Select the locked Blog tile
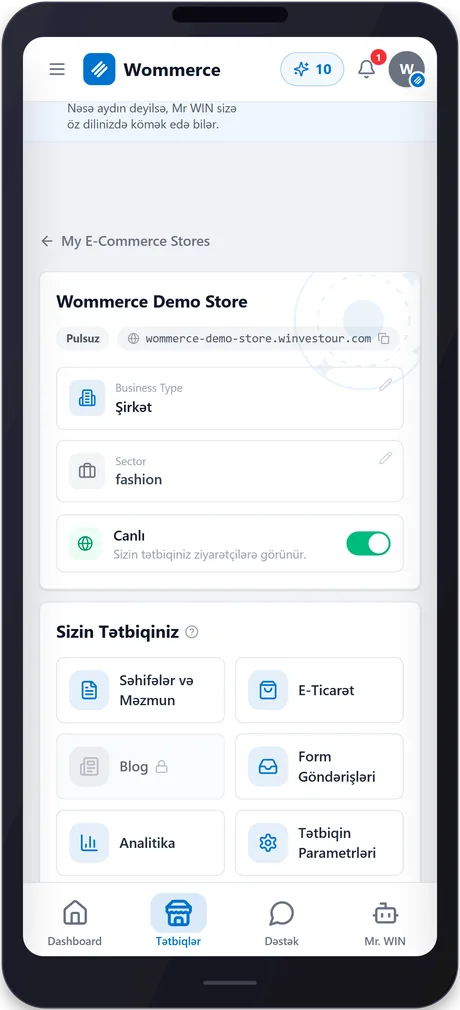460x1010 pixels. point(140,767)
